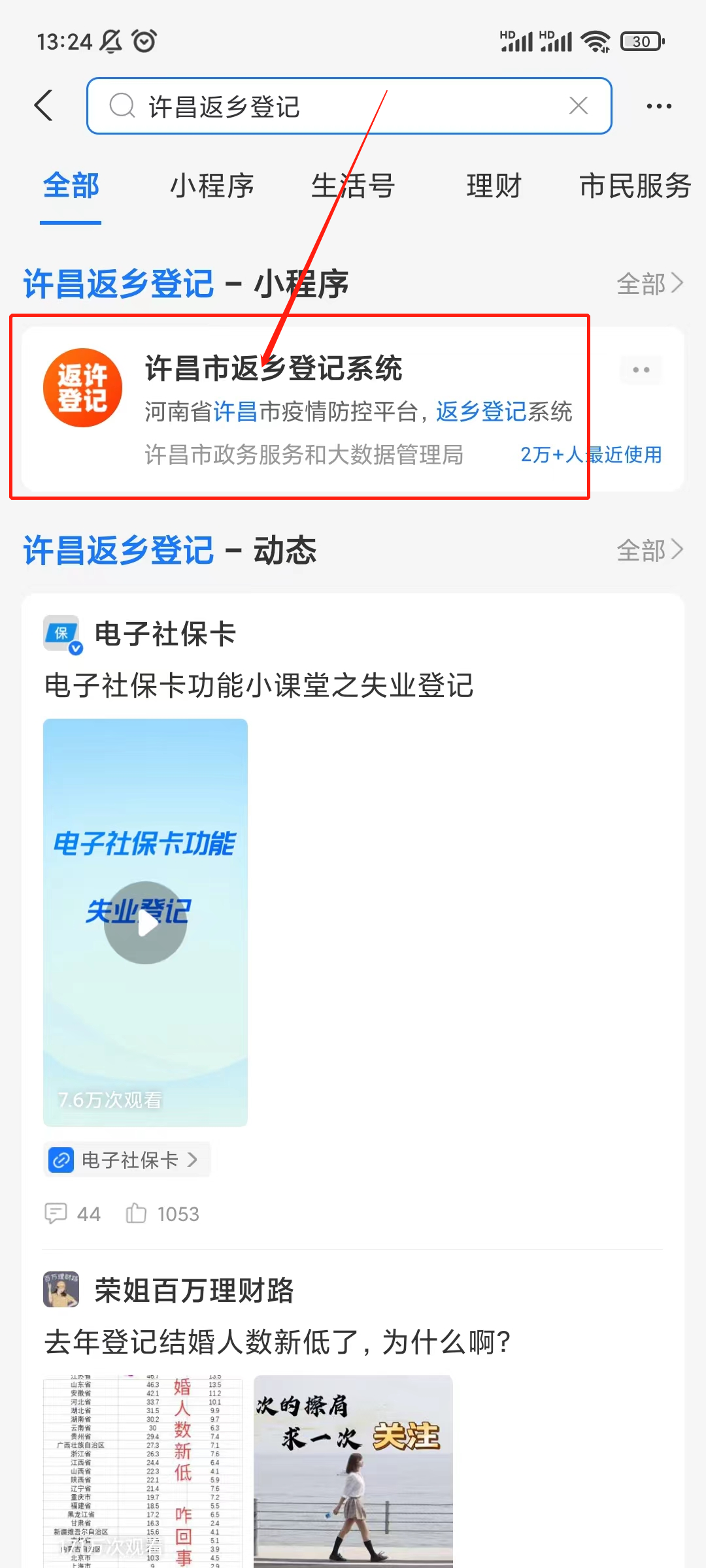Image resolution: width=706 pixels, height=1568 pixels.
Task: Tap the search field with 许昌返乡登记
Action: 340,106
